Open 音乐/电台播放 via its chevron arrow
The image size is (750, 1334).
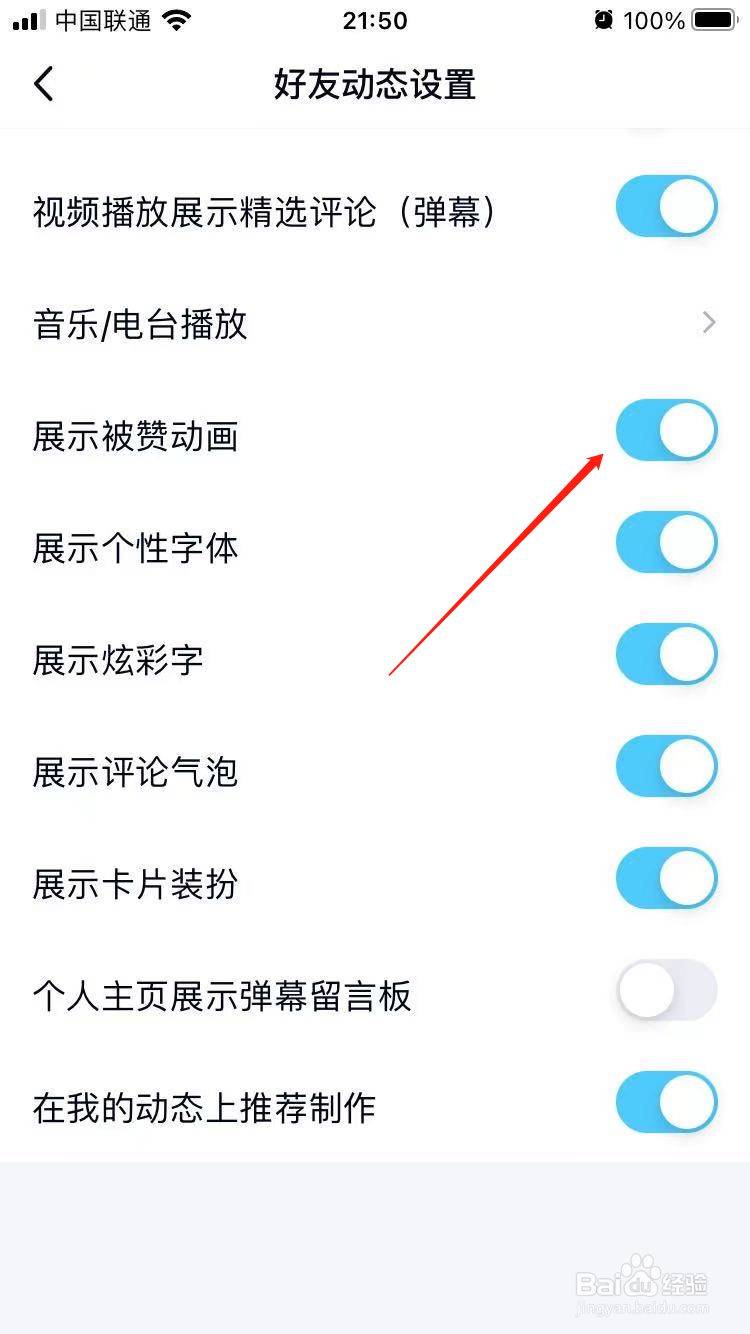[709, 323]
